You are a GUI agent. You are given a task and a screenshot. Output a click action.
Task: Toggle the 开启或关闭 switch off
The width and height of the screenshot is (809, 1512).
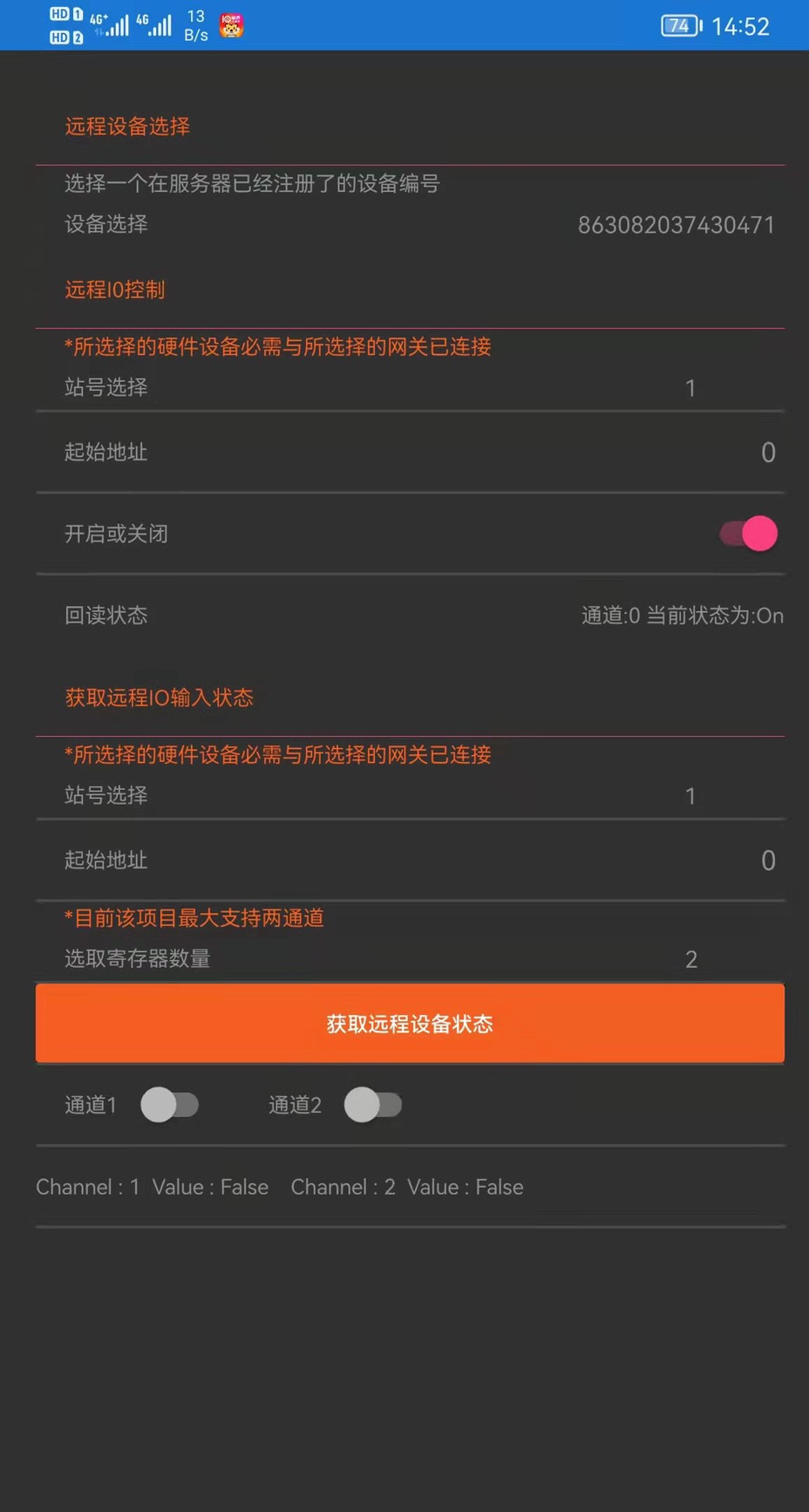[749, 534]
